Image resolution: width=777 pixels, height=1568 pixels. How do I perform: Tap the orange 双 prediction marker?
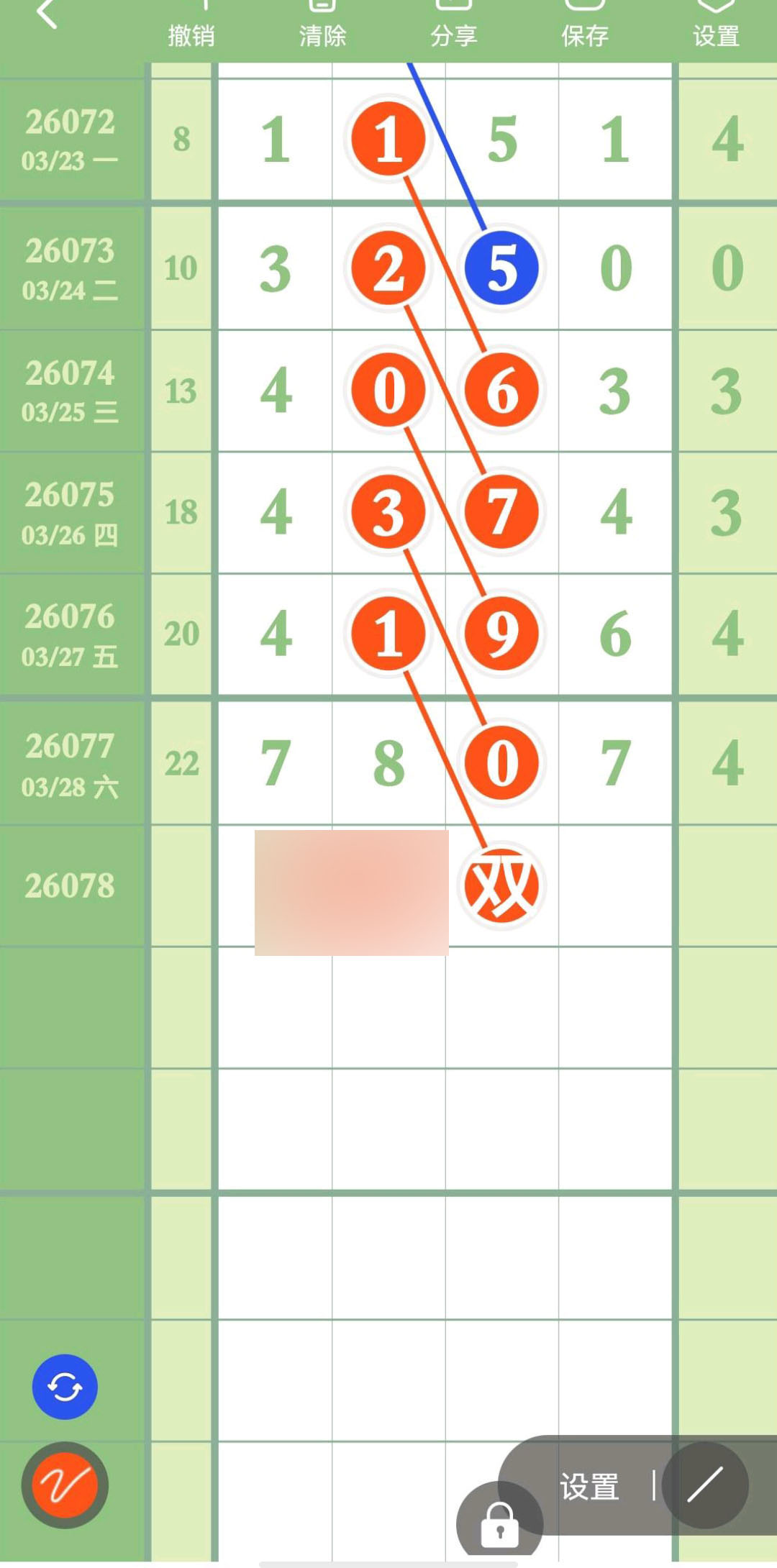tap(501, 886)
